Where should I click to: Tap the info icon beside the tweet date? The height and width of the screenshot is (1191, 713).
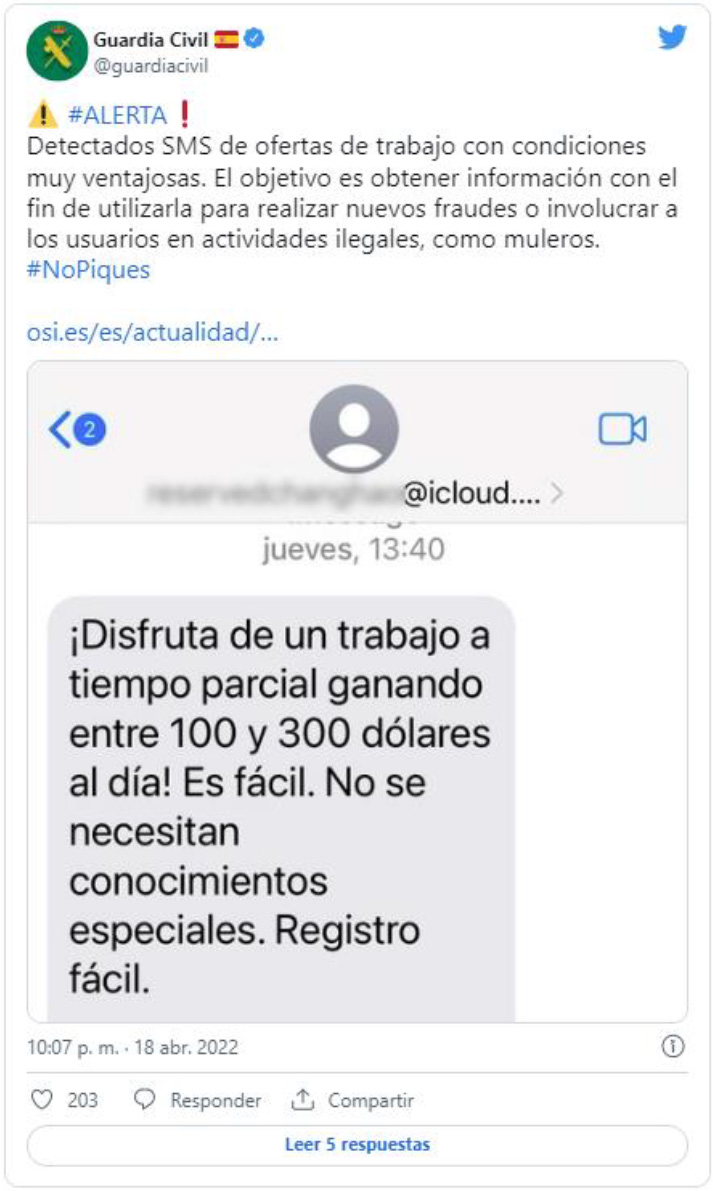[x=673, y=1047]
